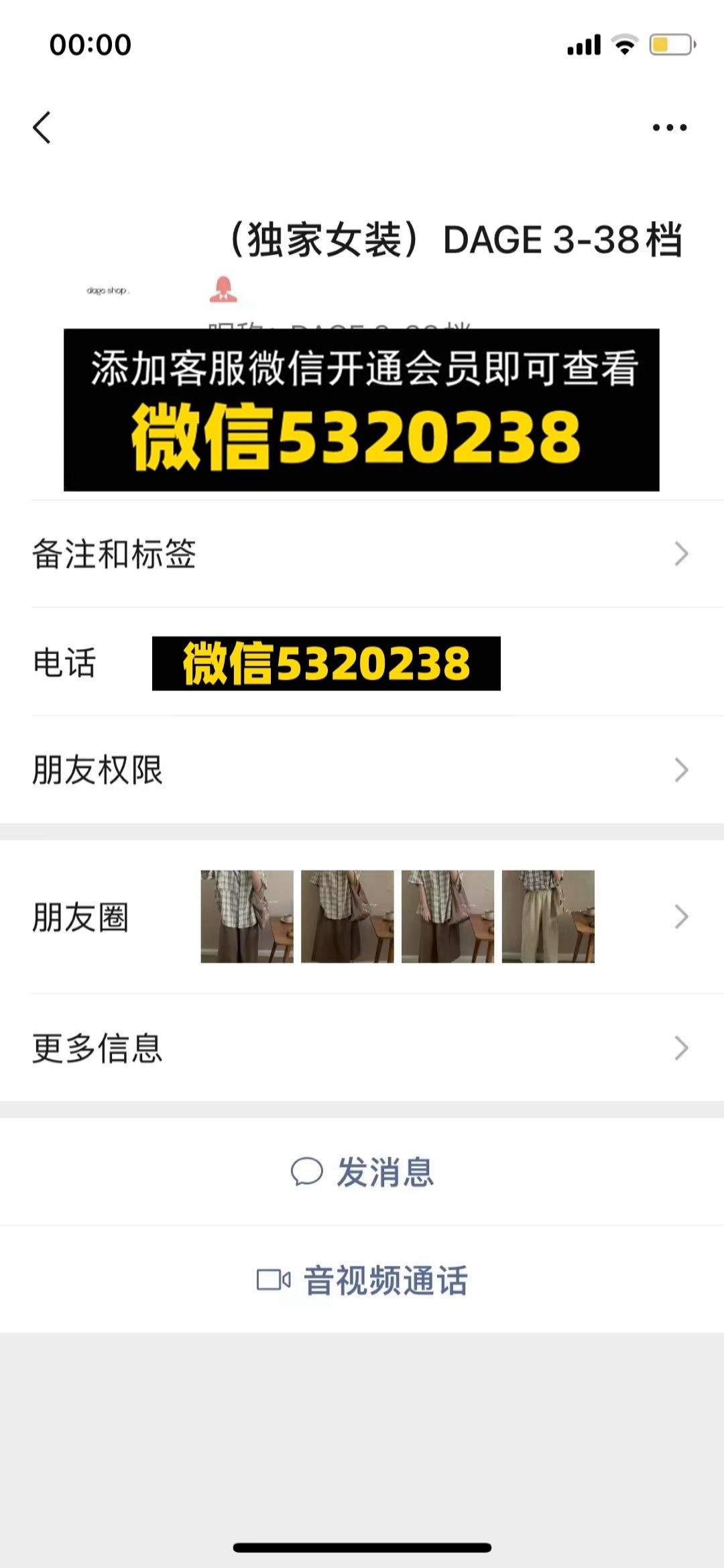The height and width of the screenshot is (1568, 724).
Task: Tap 发消息 to send a message
Action: pyautogui.click(x=362, y=1172)
